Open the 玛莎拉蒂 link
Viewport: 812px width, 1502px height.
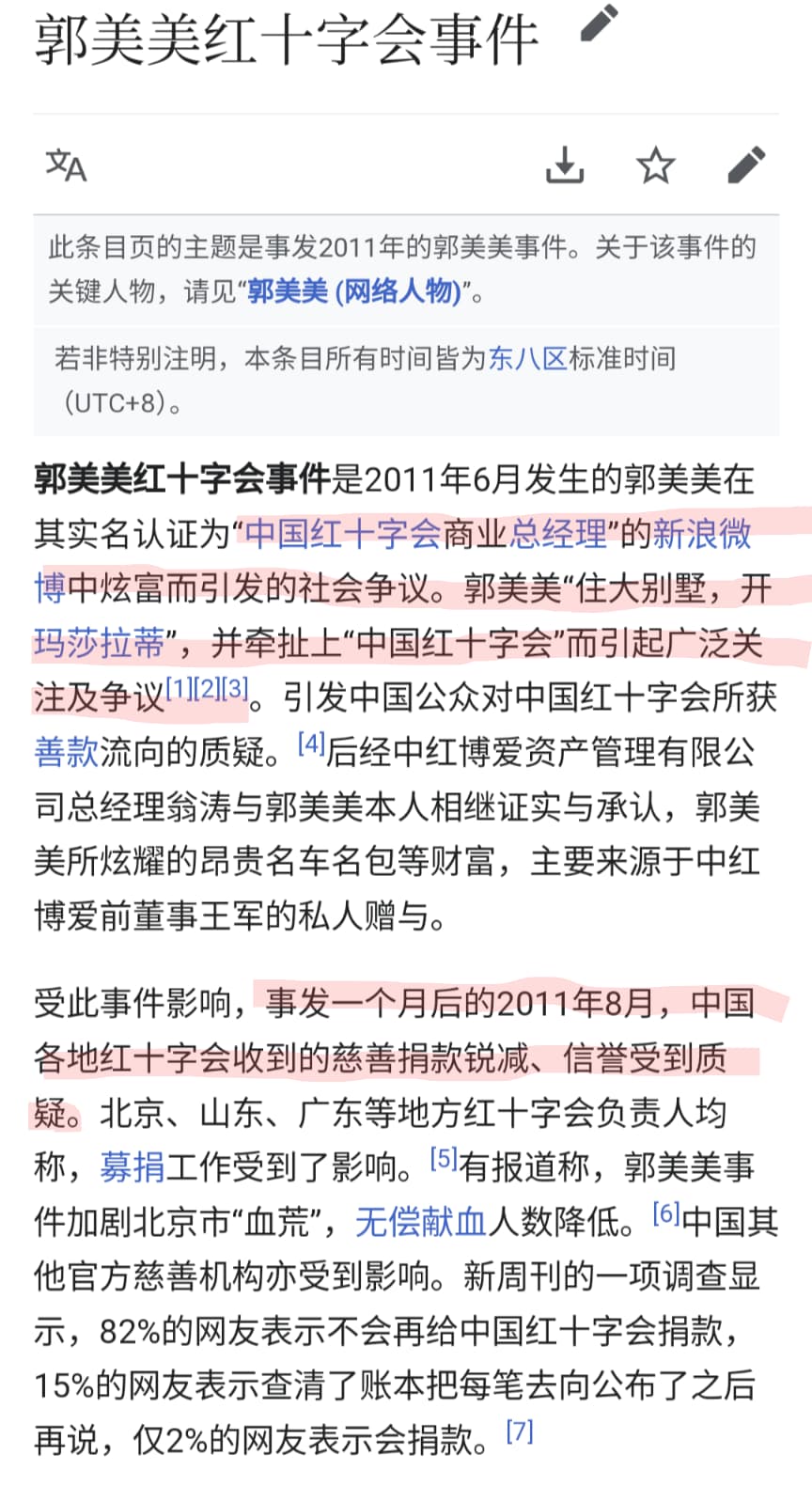pyautogui.click(x=100, y=644)
